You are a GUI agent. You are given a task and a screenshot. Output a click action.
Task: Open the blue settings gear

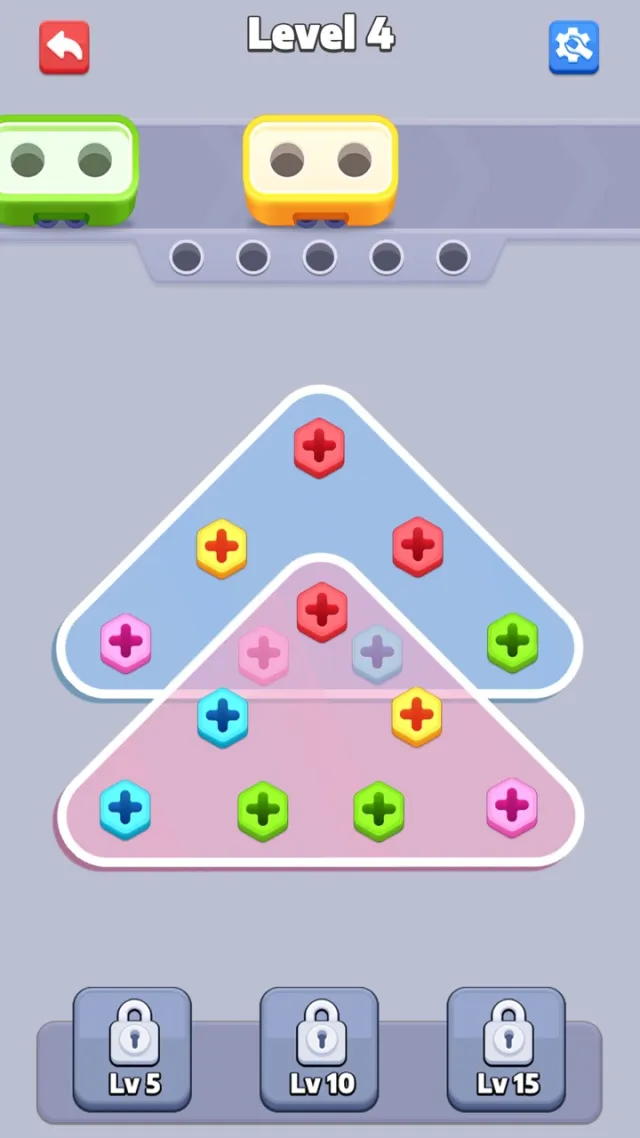point(573,47)
